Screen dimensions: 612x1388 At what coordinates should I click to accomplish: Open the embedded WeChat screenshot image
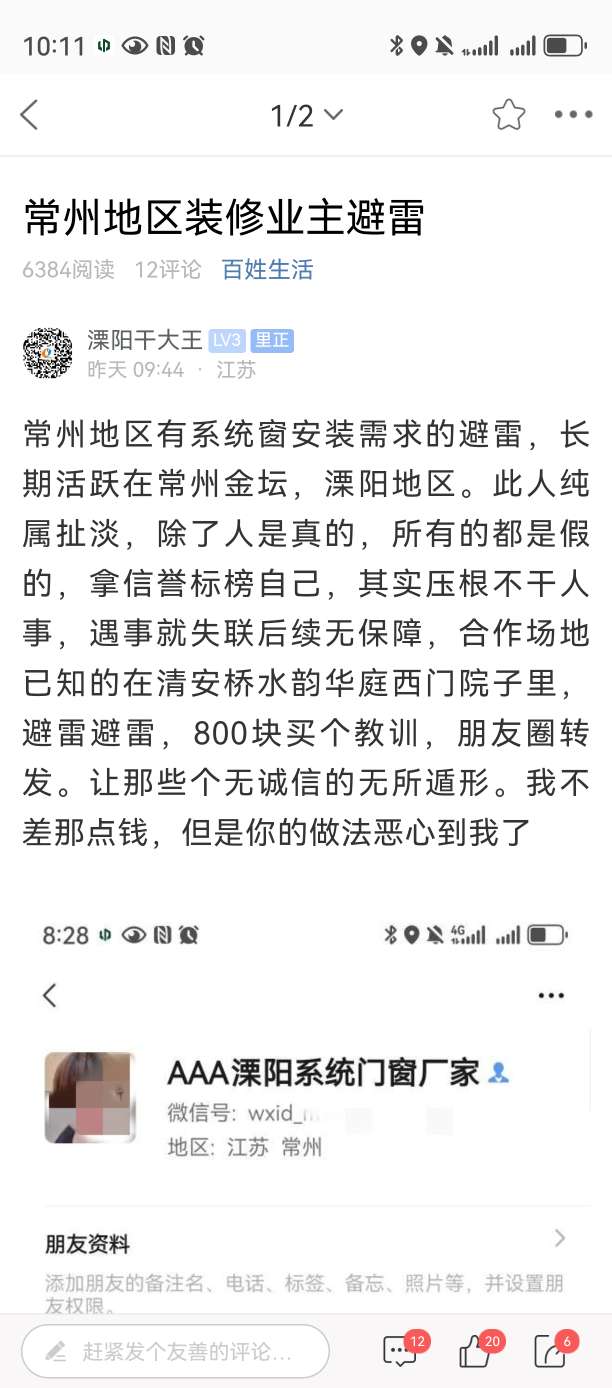point(306,1100)
